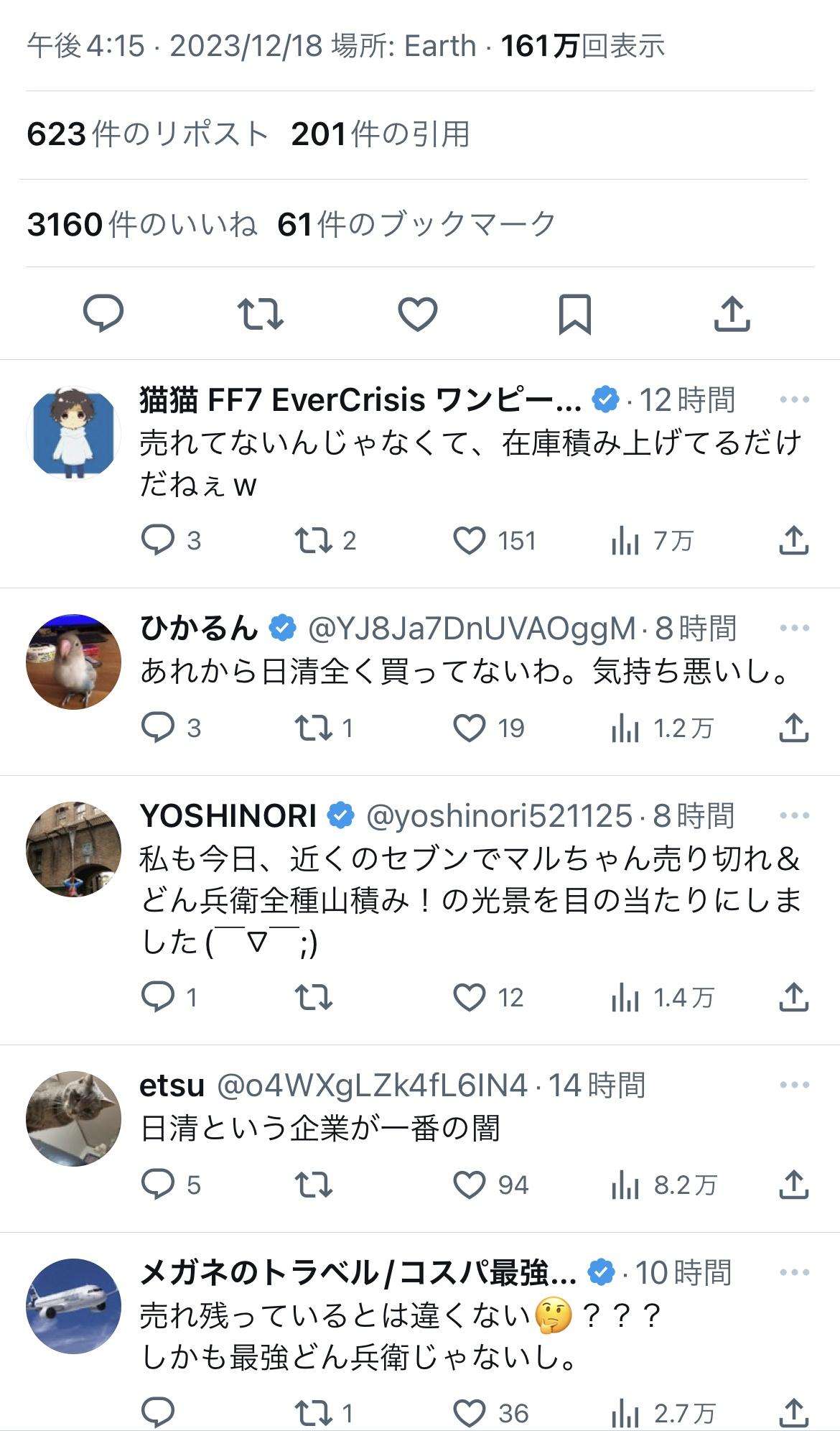Image resolution: width=840 pixels, height=1431 pixels.
Task: View the 3160 likes list
Action: click(x=142, y=224)
